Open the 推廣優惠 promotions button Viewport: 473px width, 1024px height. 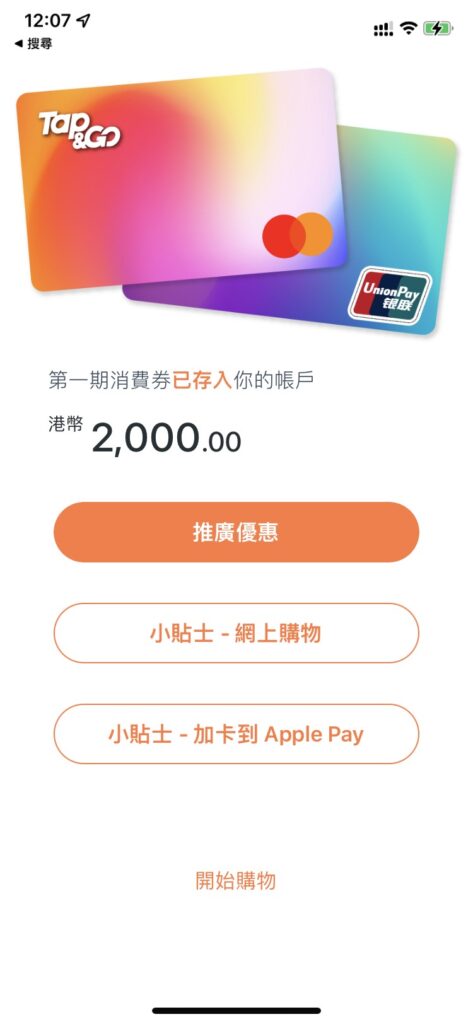[236, 532]
